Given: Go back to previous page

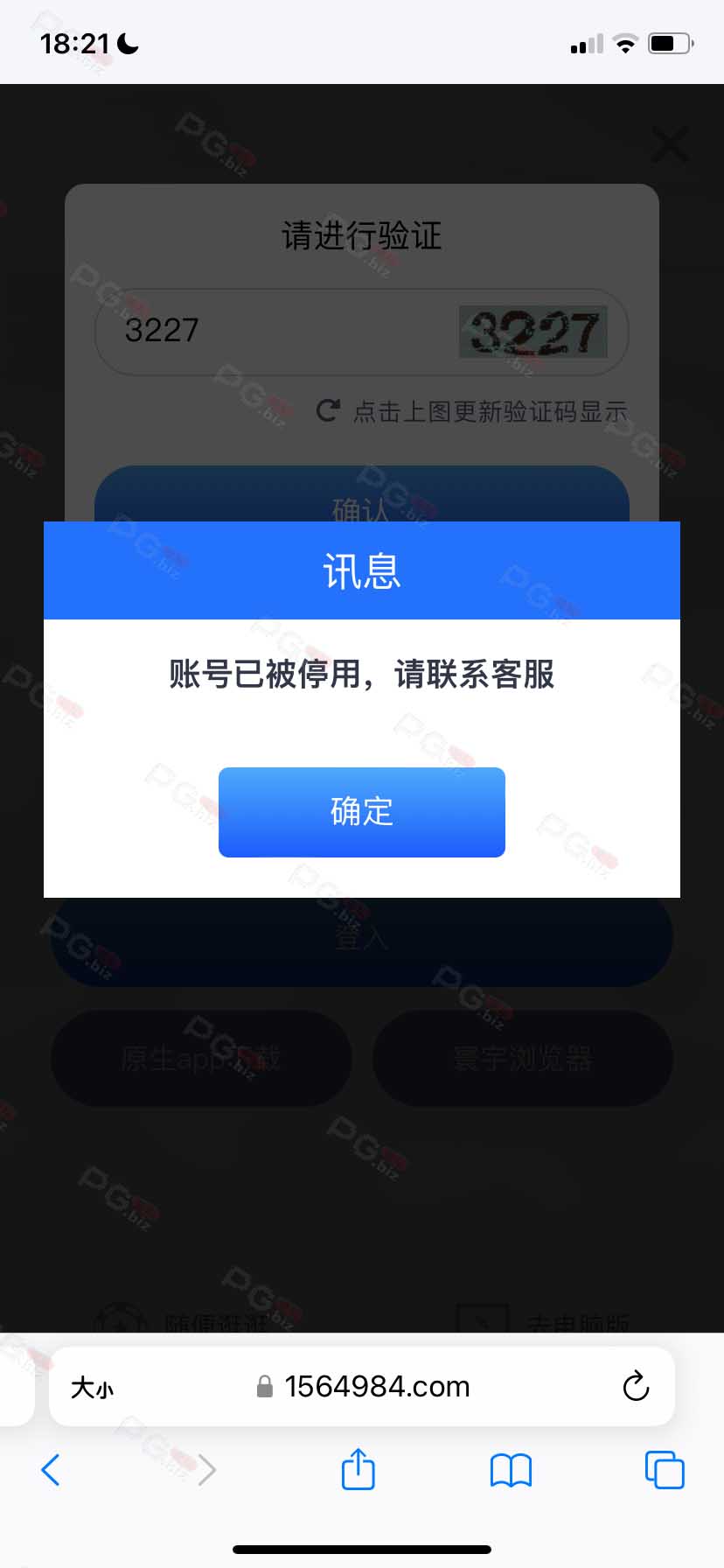Looking at the screenshot, I should click(51, 1470).
